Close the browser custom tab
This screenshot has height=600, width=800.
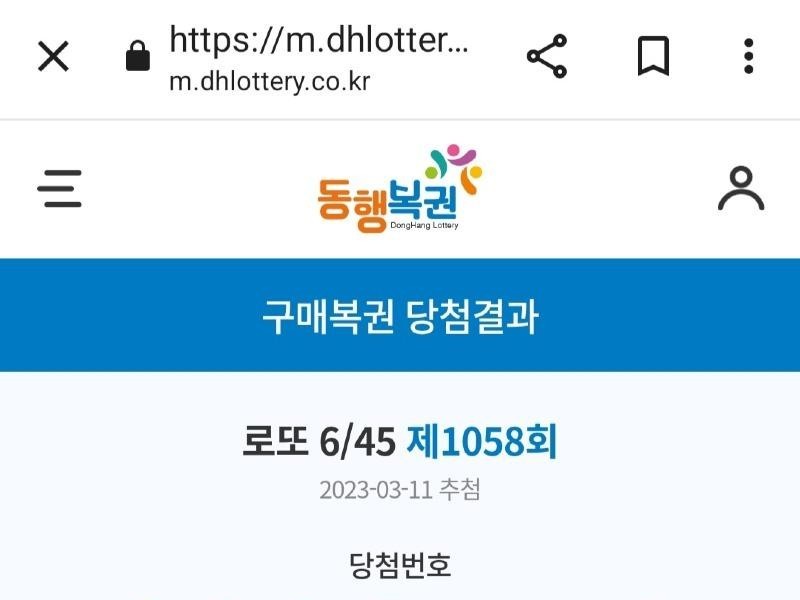coord(53,57)
